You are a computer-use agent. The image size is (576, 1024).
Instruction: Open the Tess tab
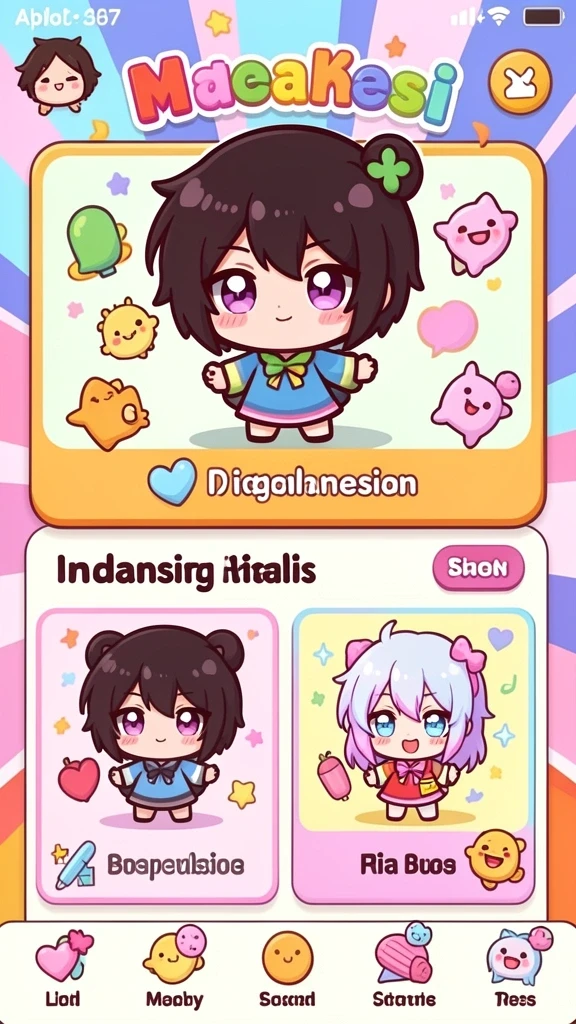coord(516,969)
